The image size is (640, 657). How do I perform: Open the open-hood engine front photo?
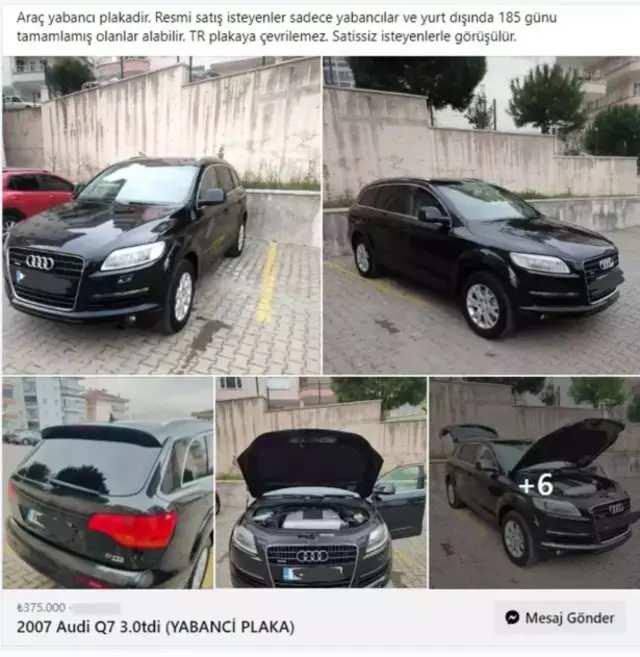[x=321, y=483]
